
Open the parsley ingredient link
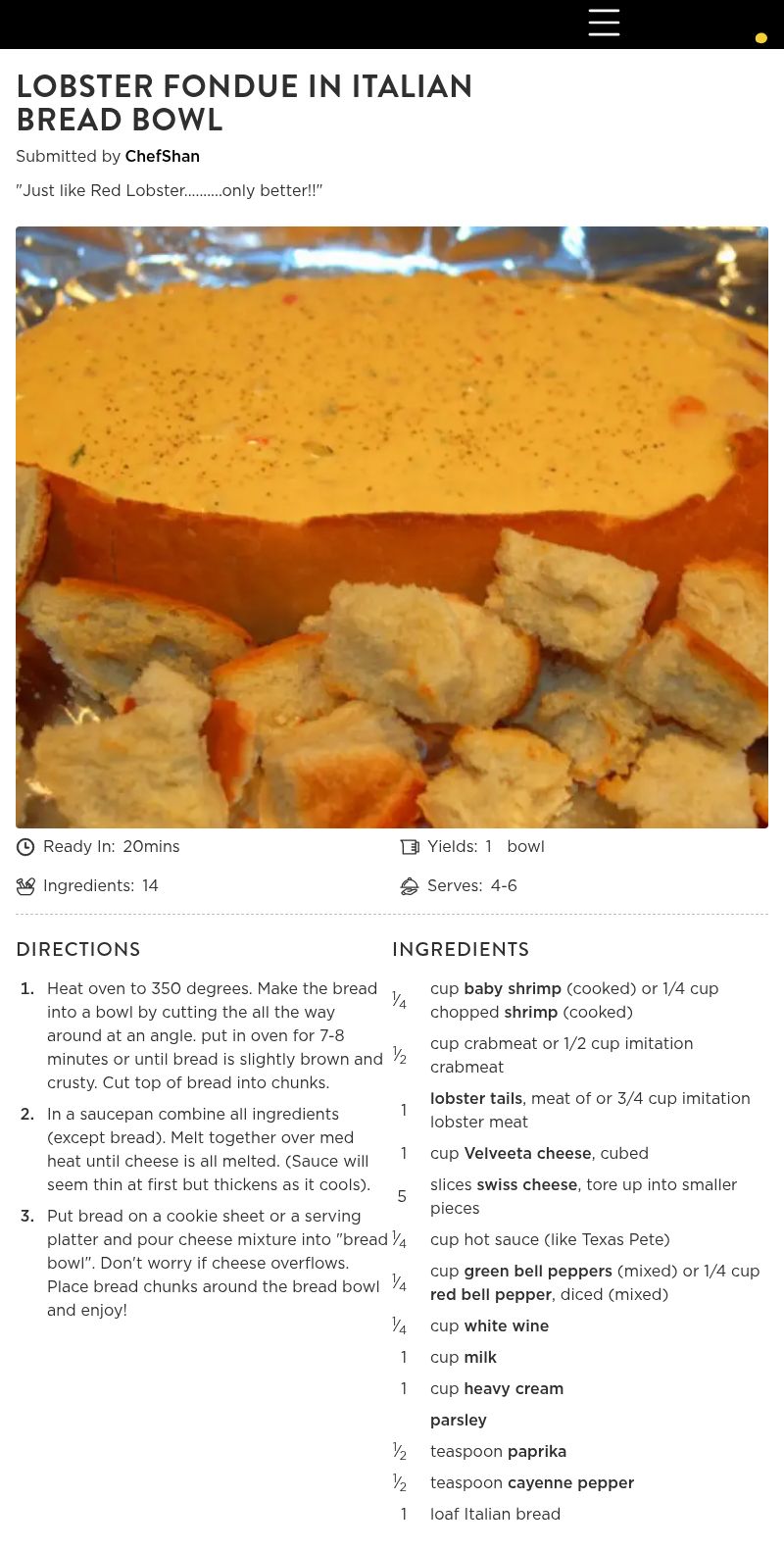click(x=459, y=1420)
